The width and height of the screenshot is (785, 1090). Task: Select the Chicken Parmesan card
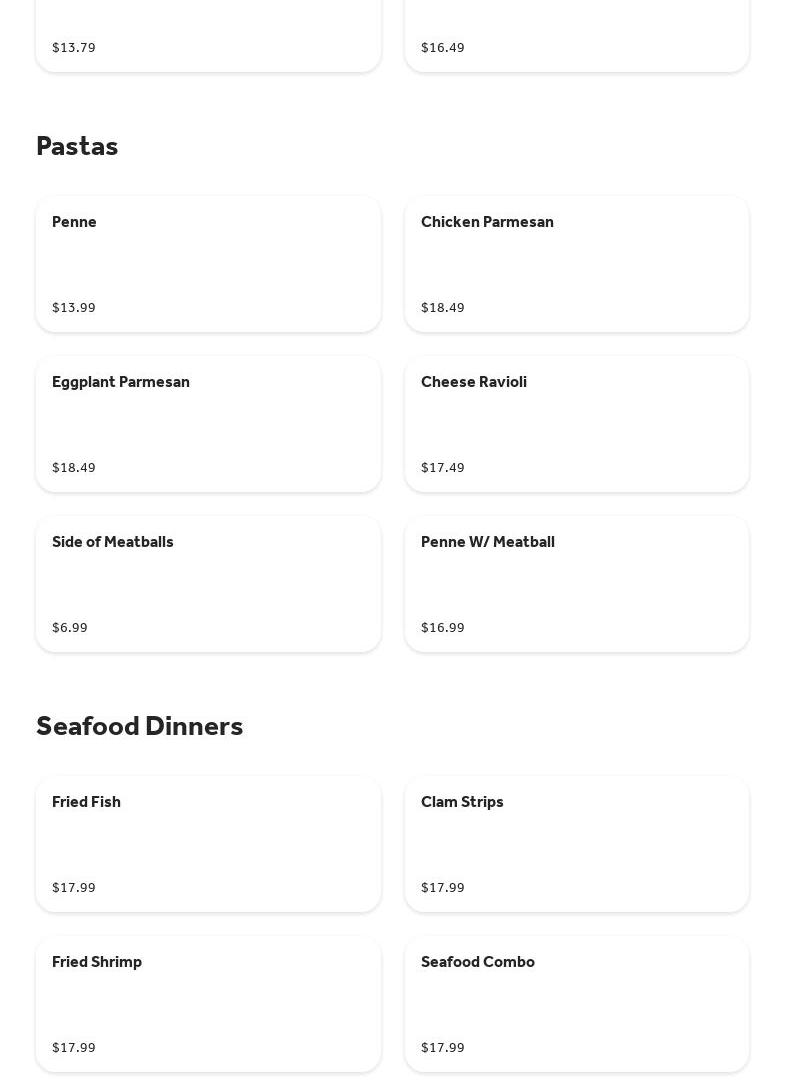[576, 264]
